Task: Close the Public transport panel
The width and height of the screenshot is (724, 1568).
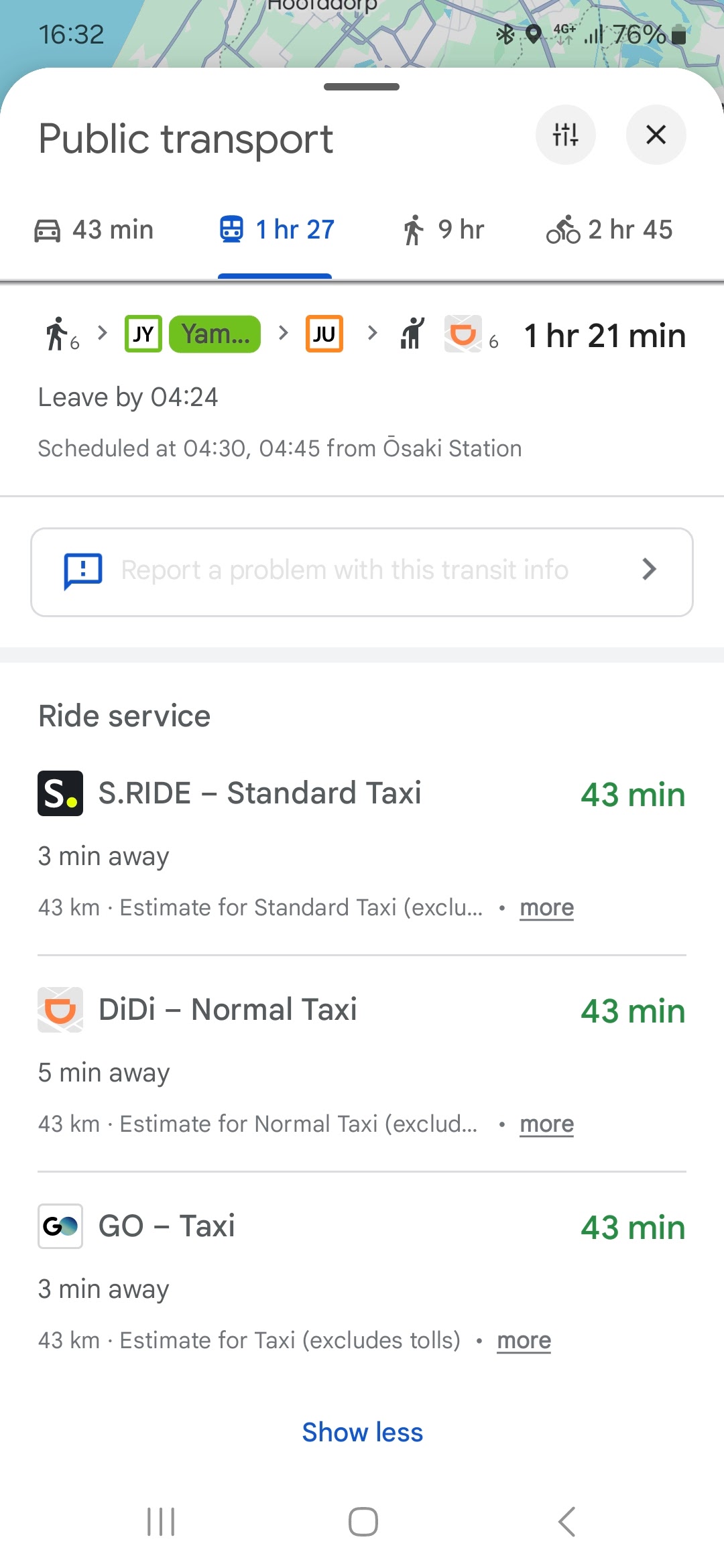Action: coord(656,135)
